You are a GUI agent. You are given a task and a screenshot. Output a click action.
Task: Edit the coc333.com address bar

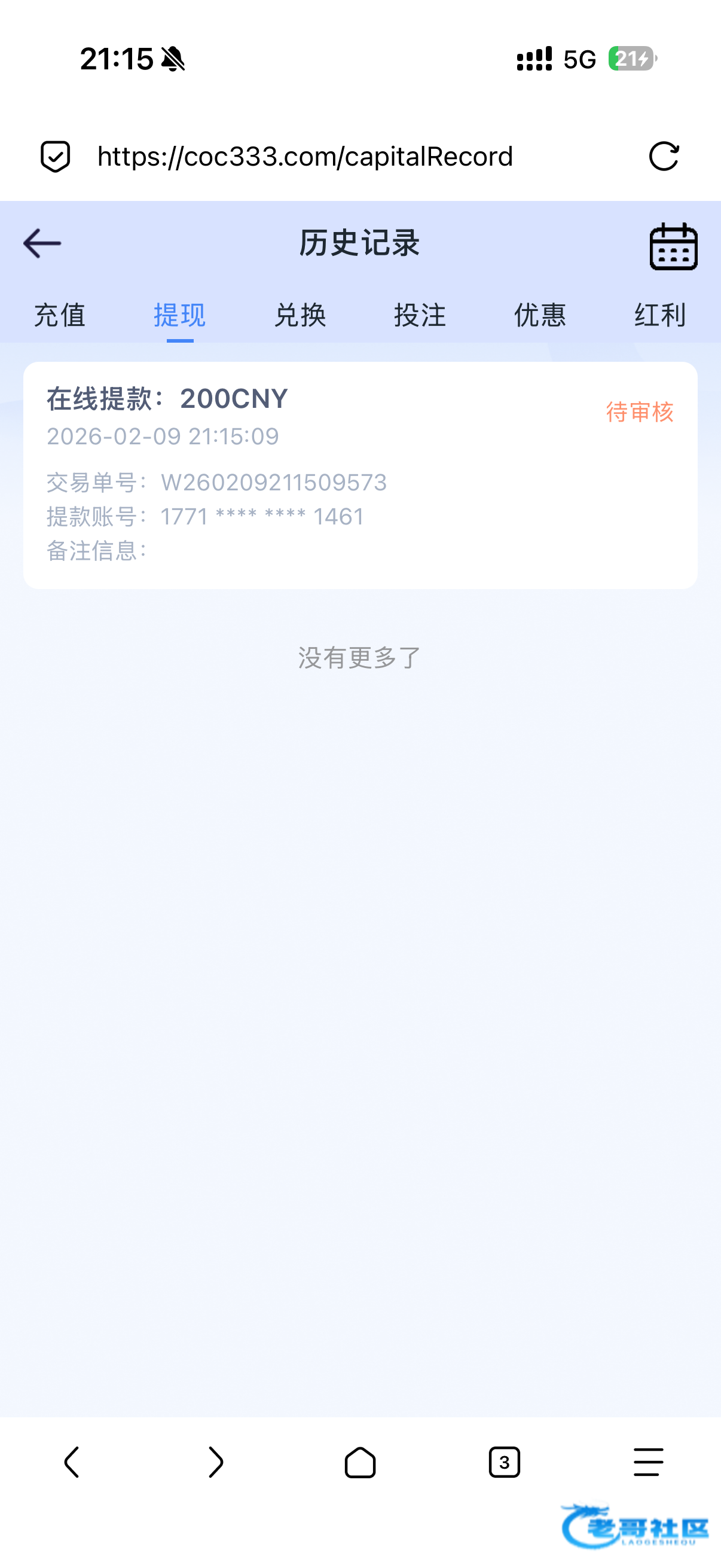tap(305, 157)
